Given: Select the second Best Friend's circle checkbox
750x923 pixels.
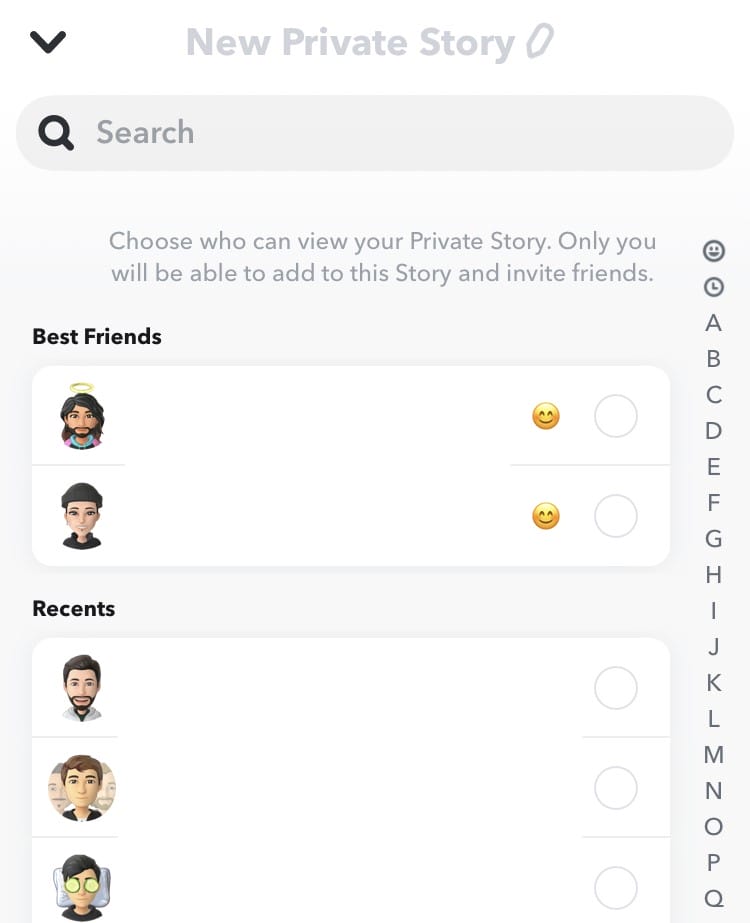Looking at the screenshot, I should 615,516.
